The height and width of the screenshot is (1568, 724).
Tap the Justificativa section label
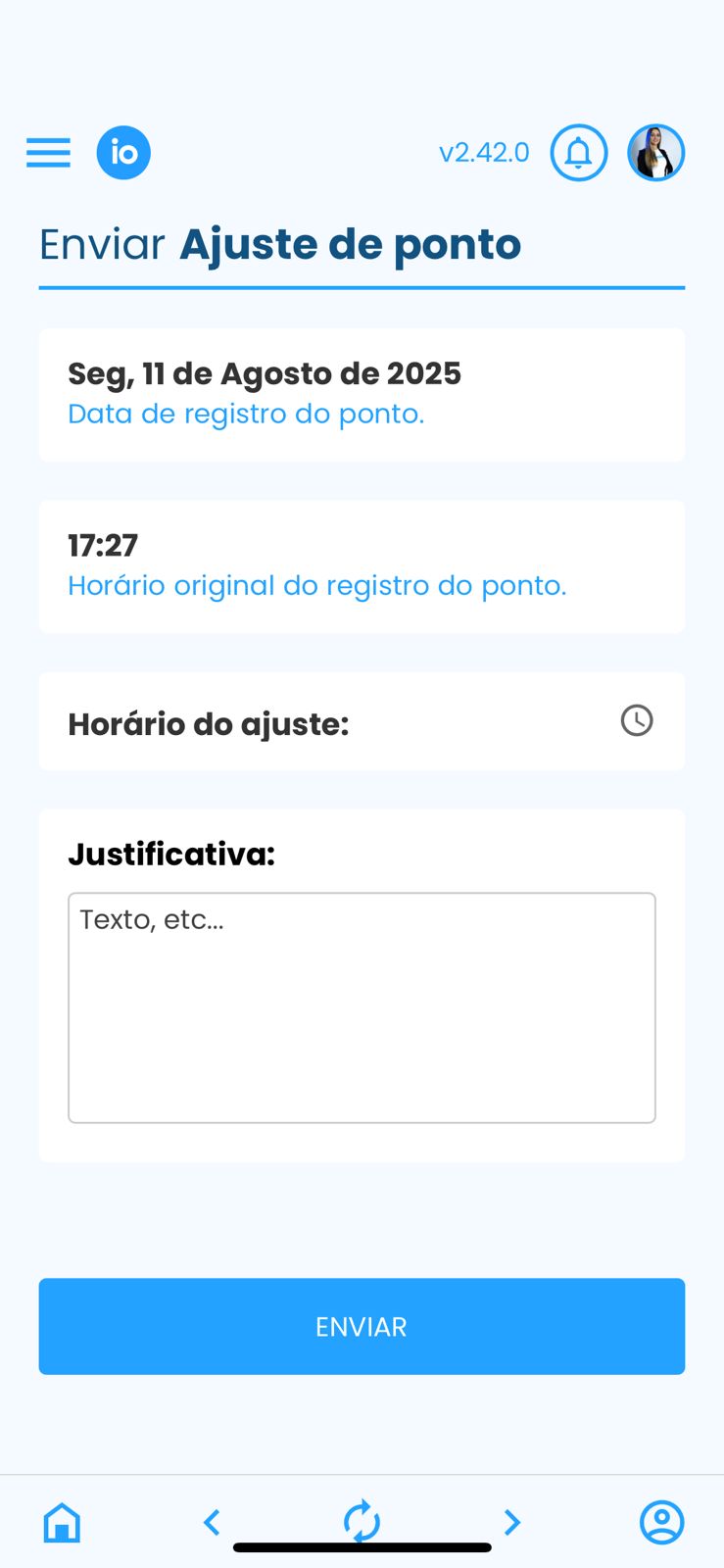click(171, 854)
